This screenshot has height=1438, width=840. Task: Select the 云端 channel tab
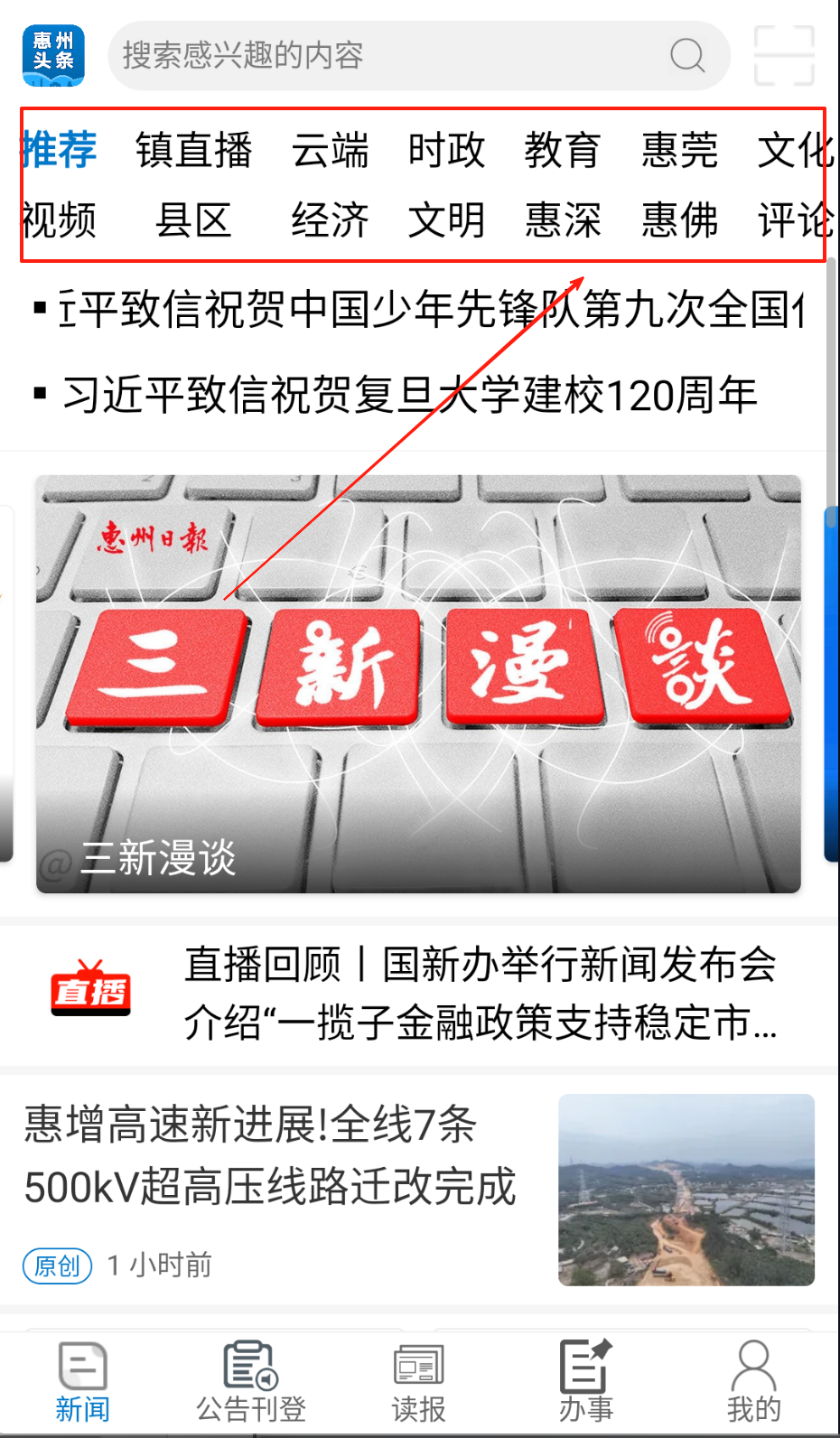pyautogui.click(x=330, y=150)
